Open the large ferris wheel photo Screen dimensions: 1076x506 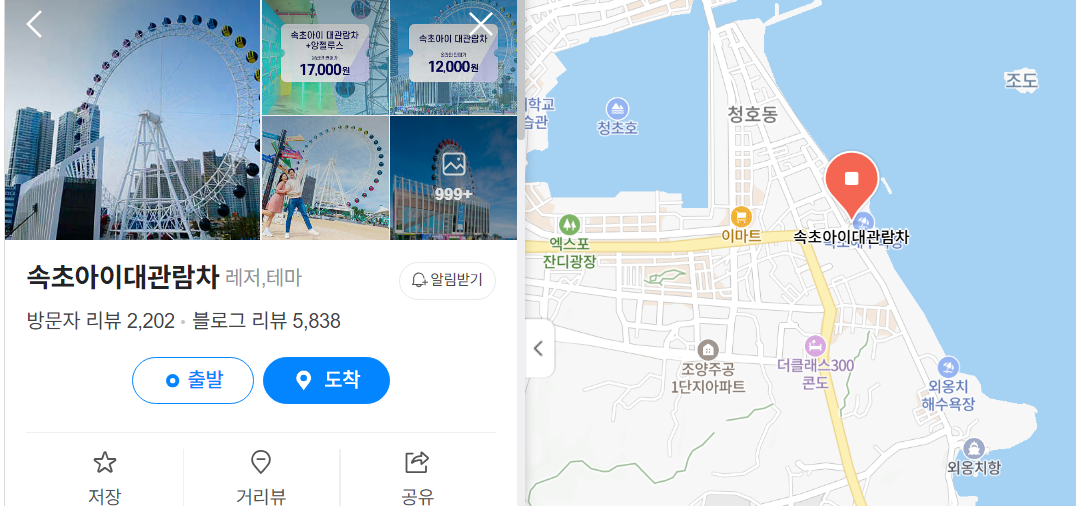pyautogui.click(x=132, y=120)
